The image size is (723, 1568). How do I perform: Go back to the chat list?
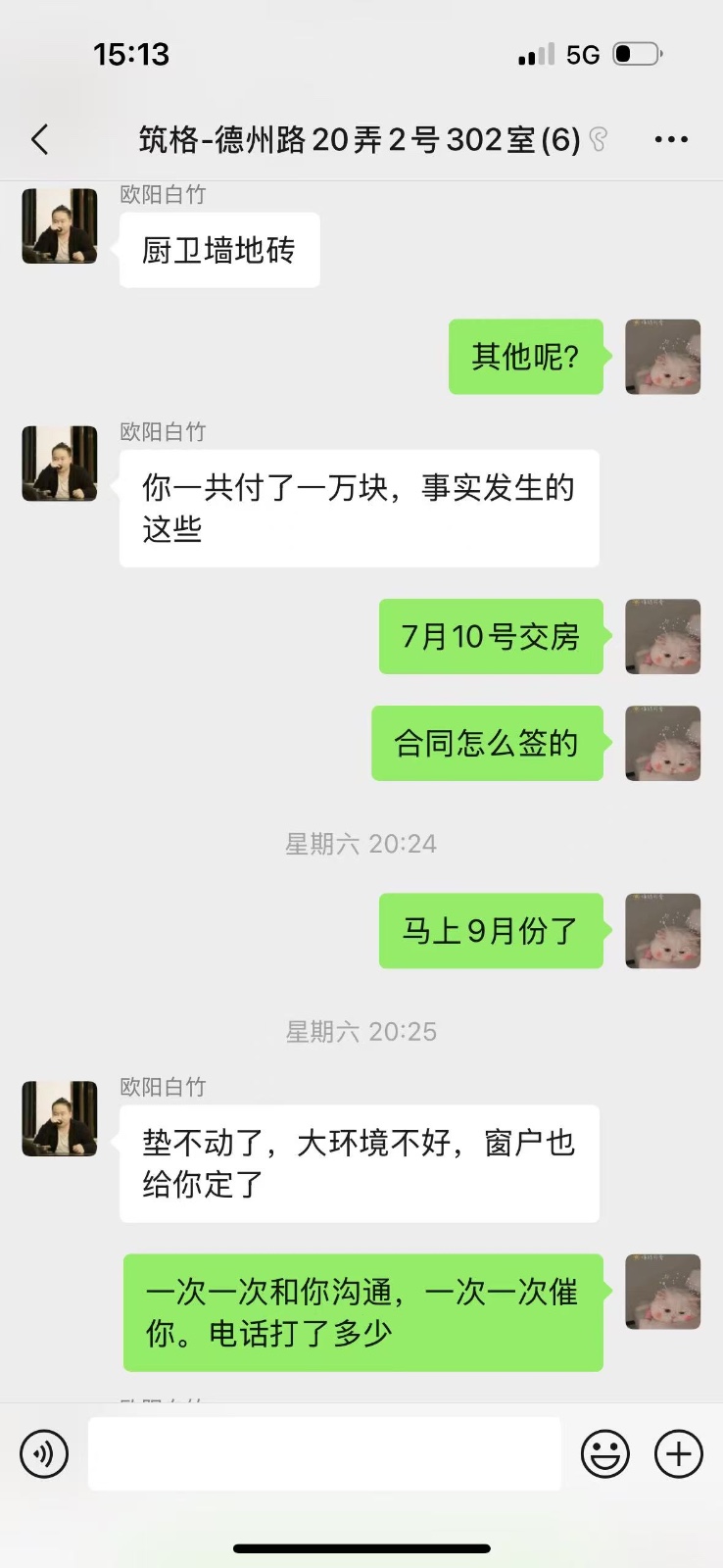point(40,139)
